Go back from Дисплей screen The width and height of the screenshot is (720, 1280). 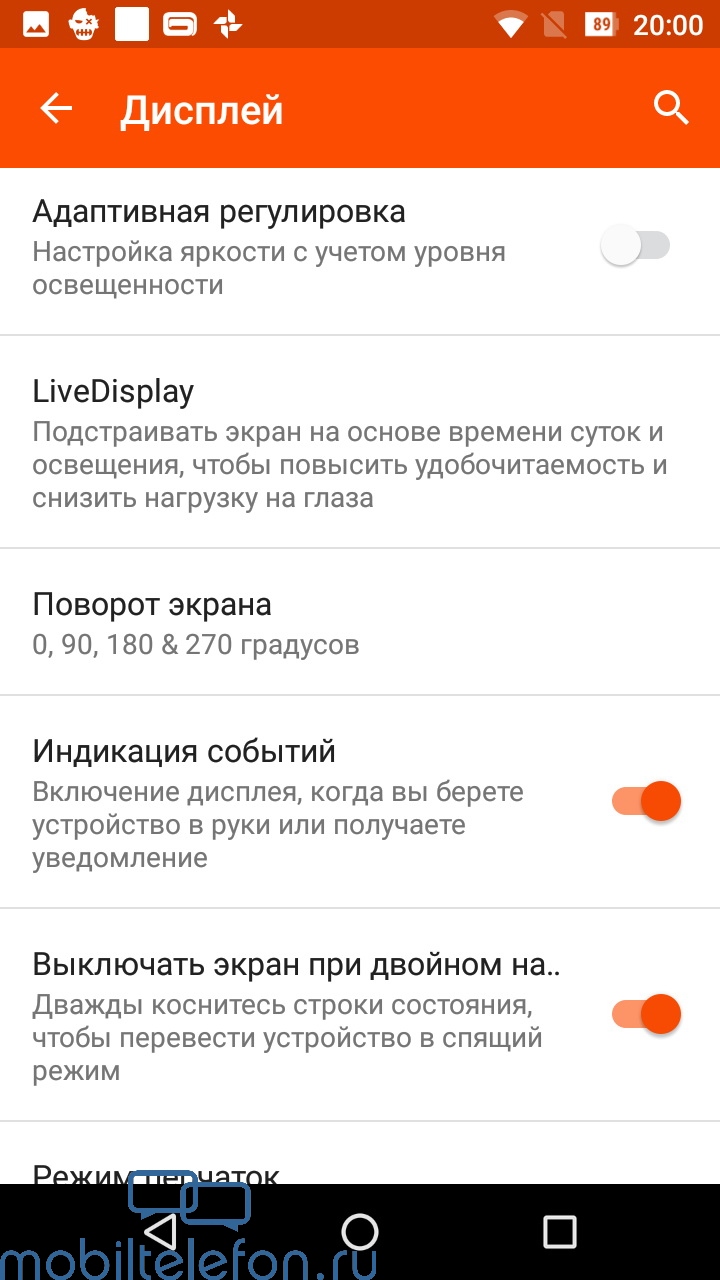click(x=57, y=108)
